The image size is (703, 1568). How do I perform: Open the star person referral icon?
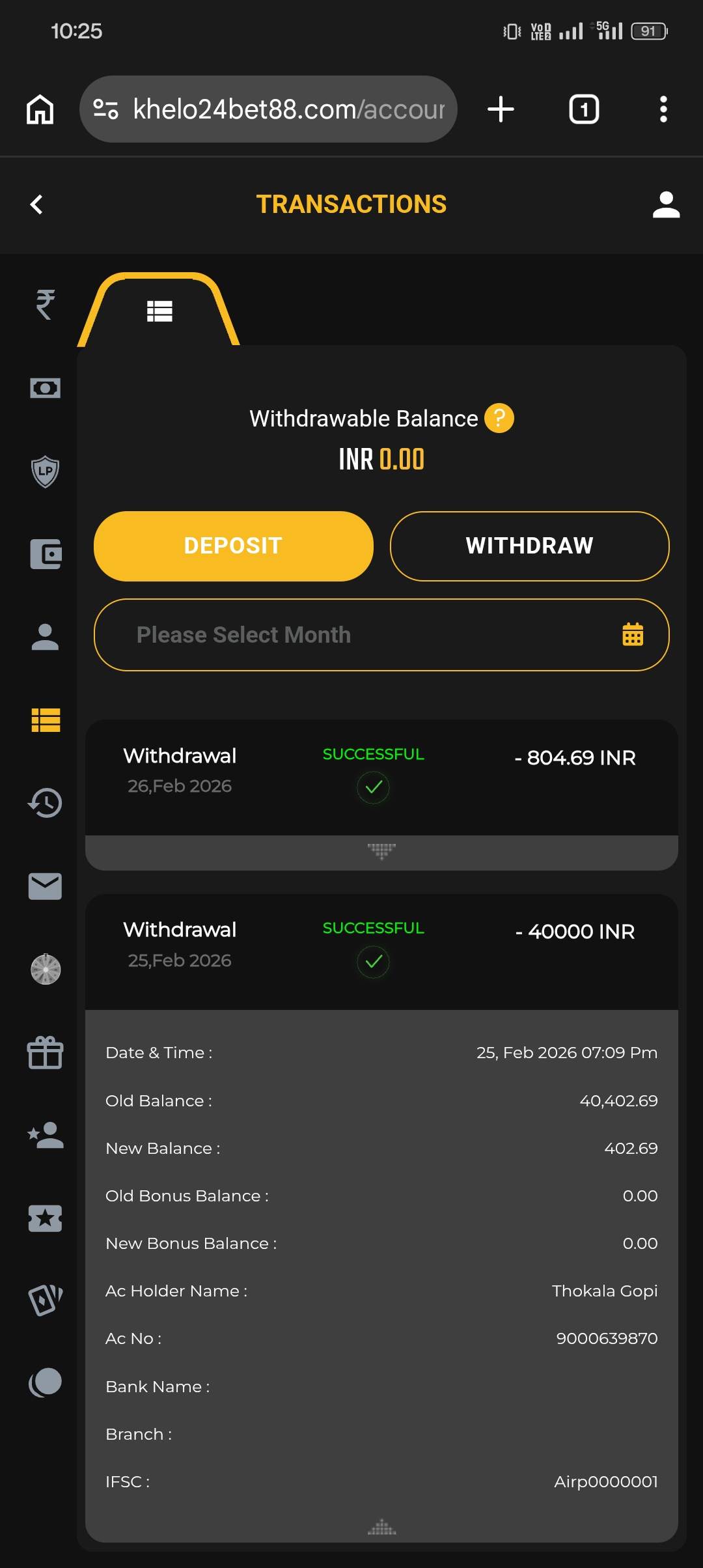[x=45, y=1135]
